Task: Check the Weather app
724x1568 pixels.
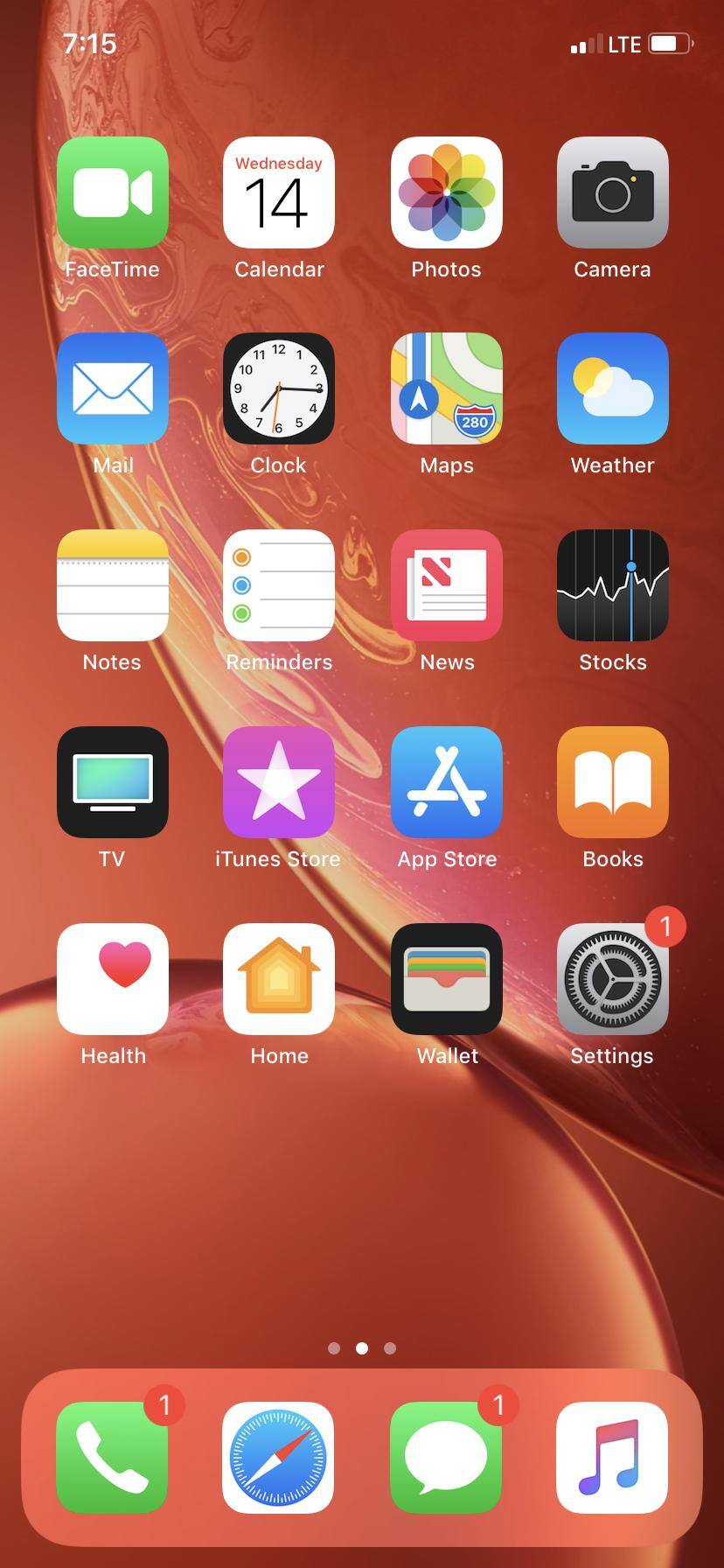Action: point(612,388)
